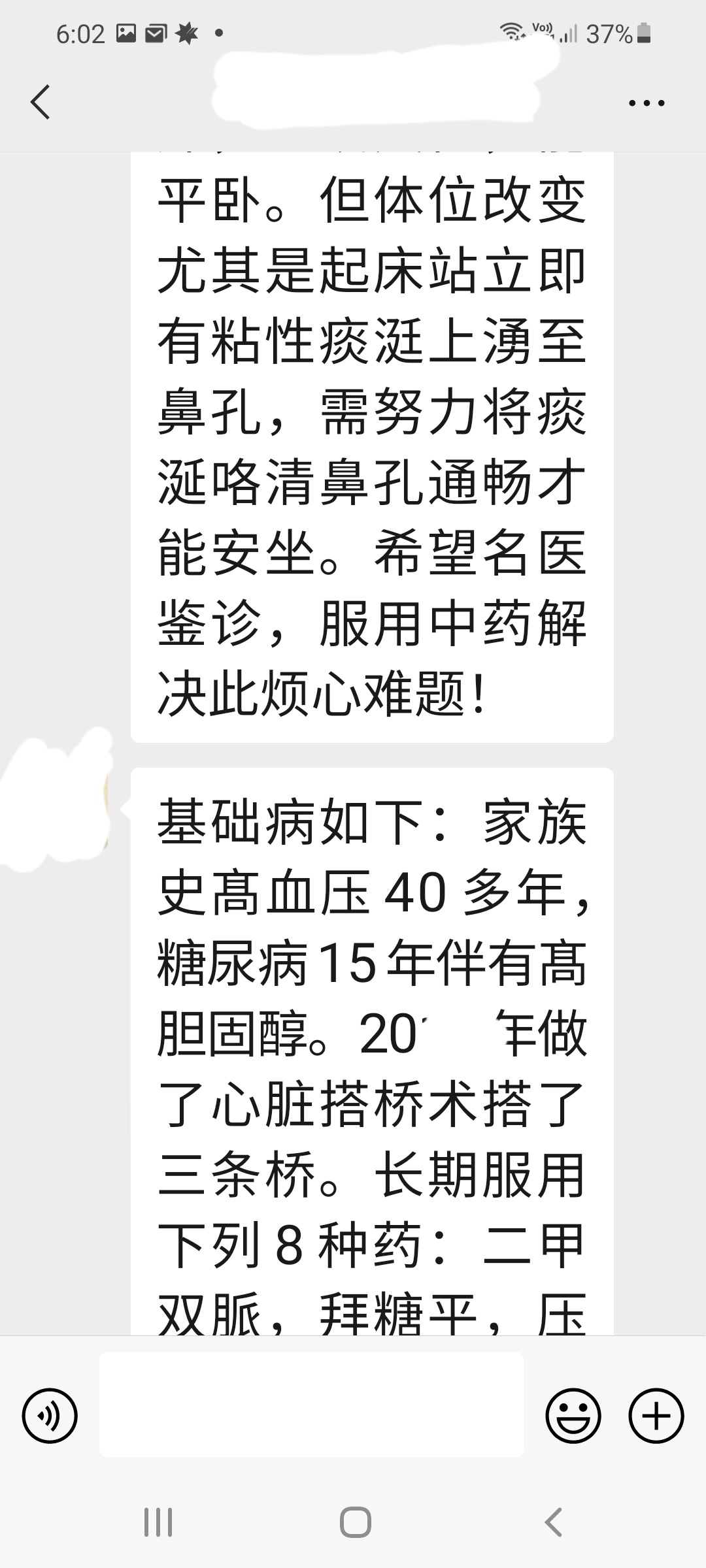This screenshot has width=706, height=1568.
Task: Open the system recent apps button
Action: tap(158, 1523)
